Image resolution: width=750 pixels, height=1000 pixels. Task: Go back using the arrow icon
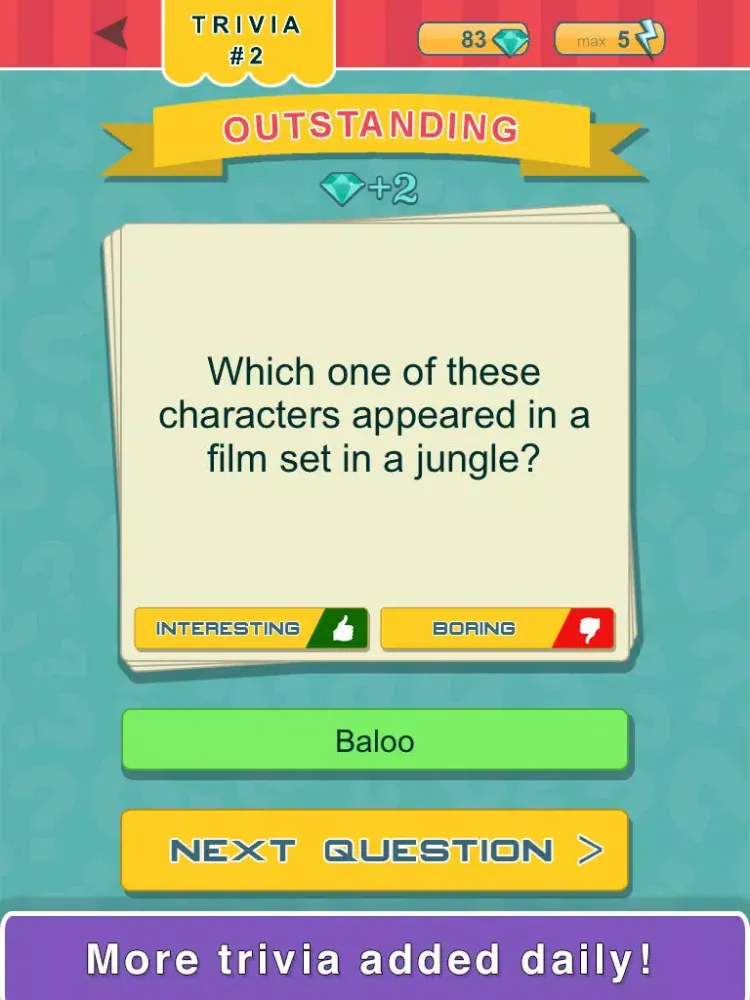pos(111,33)
